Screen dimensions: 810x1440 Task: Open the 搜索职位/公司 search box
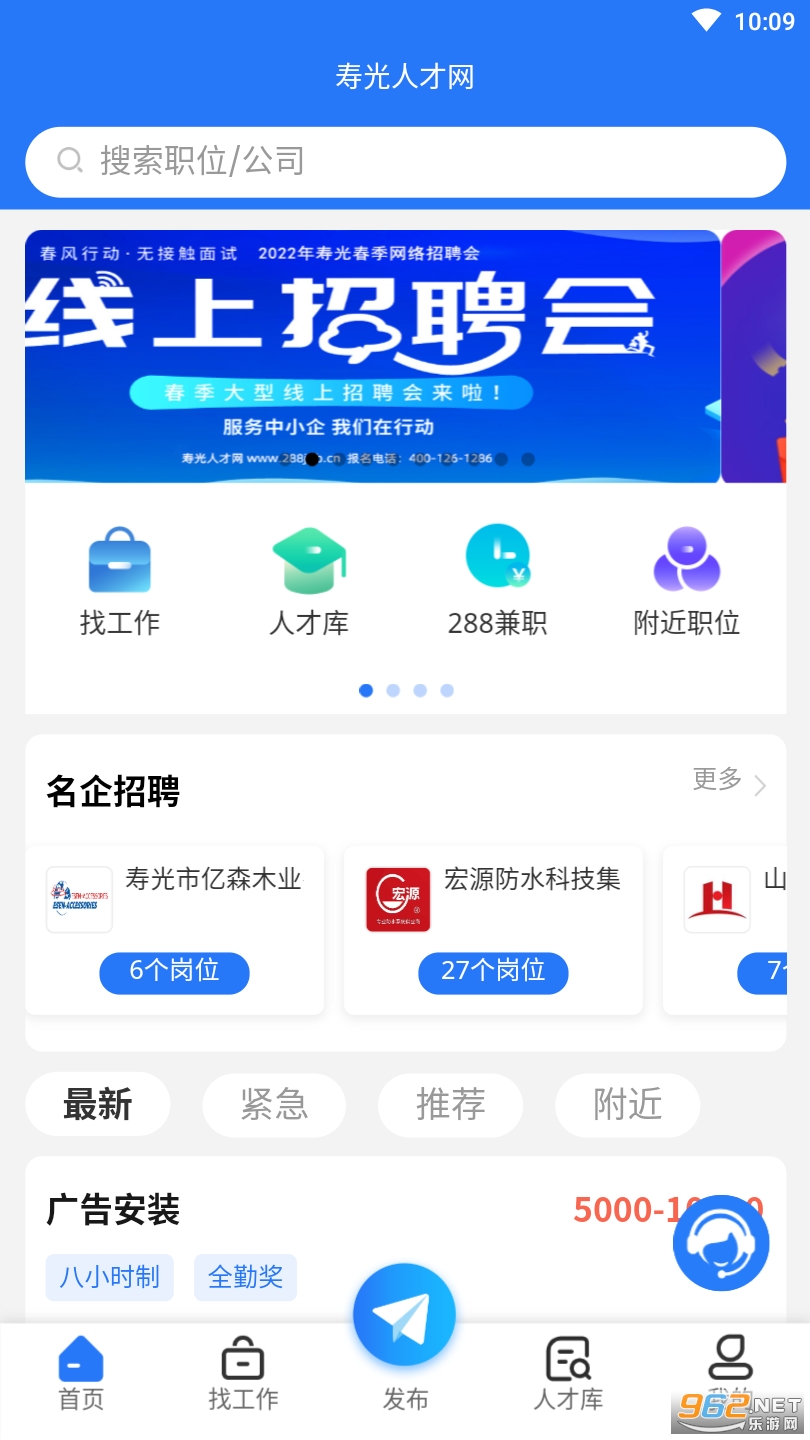tap(405, 161)
